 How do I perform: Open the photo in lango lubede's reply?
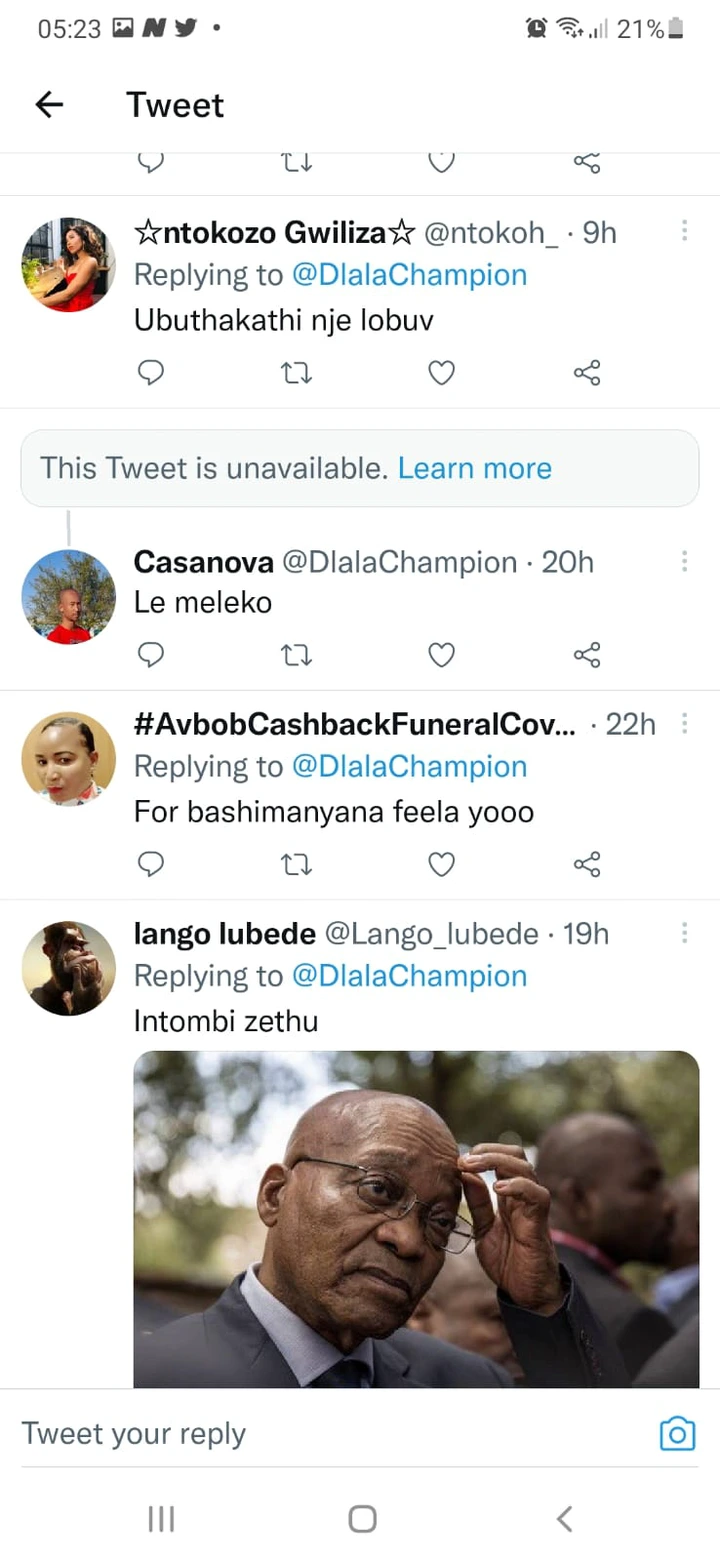click(x=416, y=1219)
